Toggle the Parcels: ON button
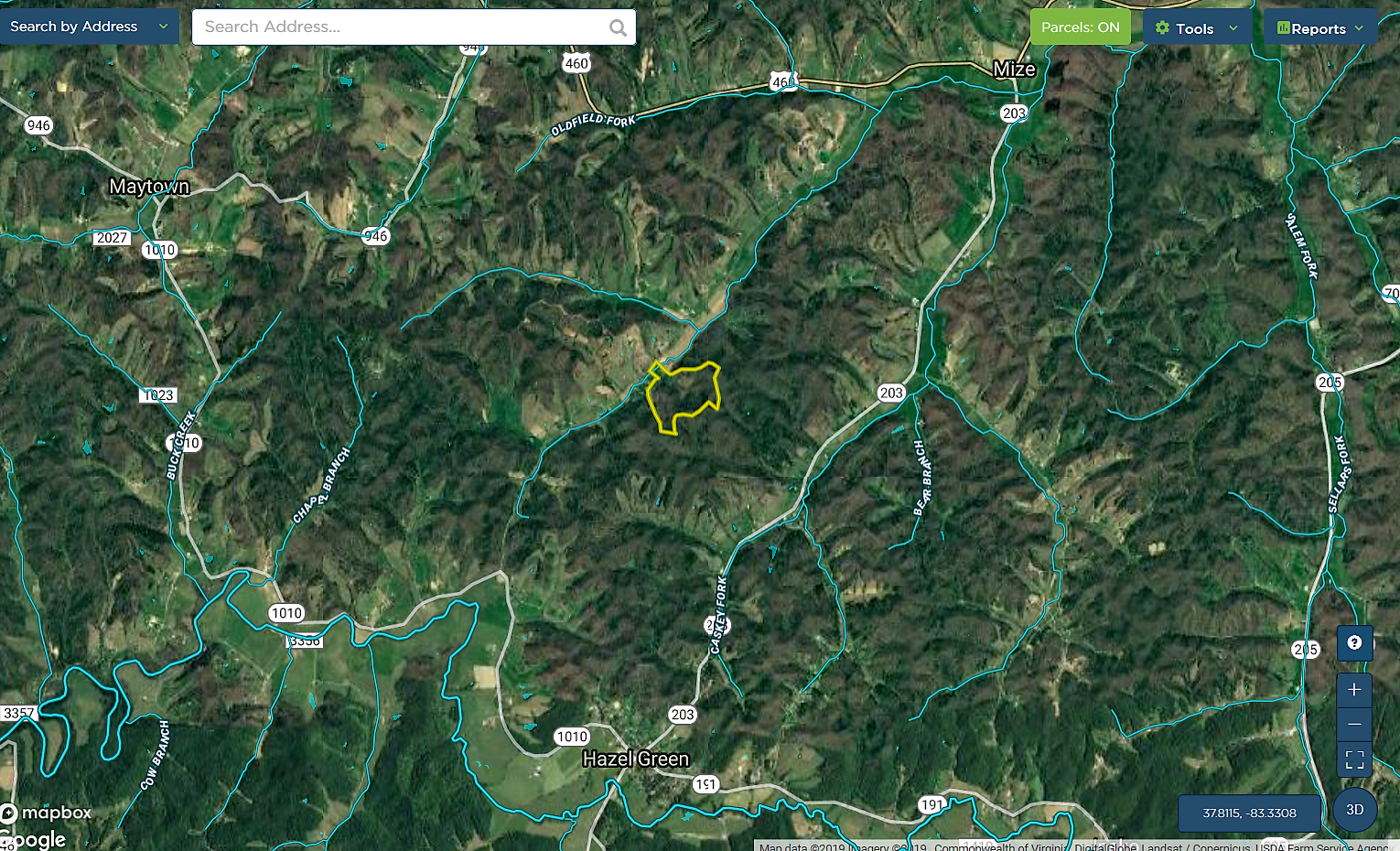The height and width of the screenshot is (851, 1400). pos(1080,27)
